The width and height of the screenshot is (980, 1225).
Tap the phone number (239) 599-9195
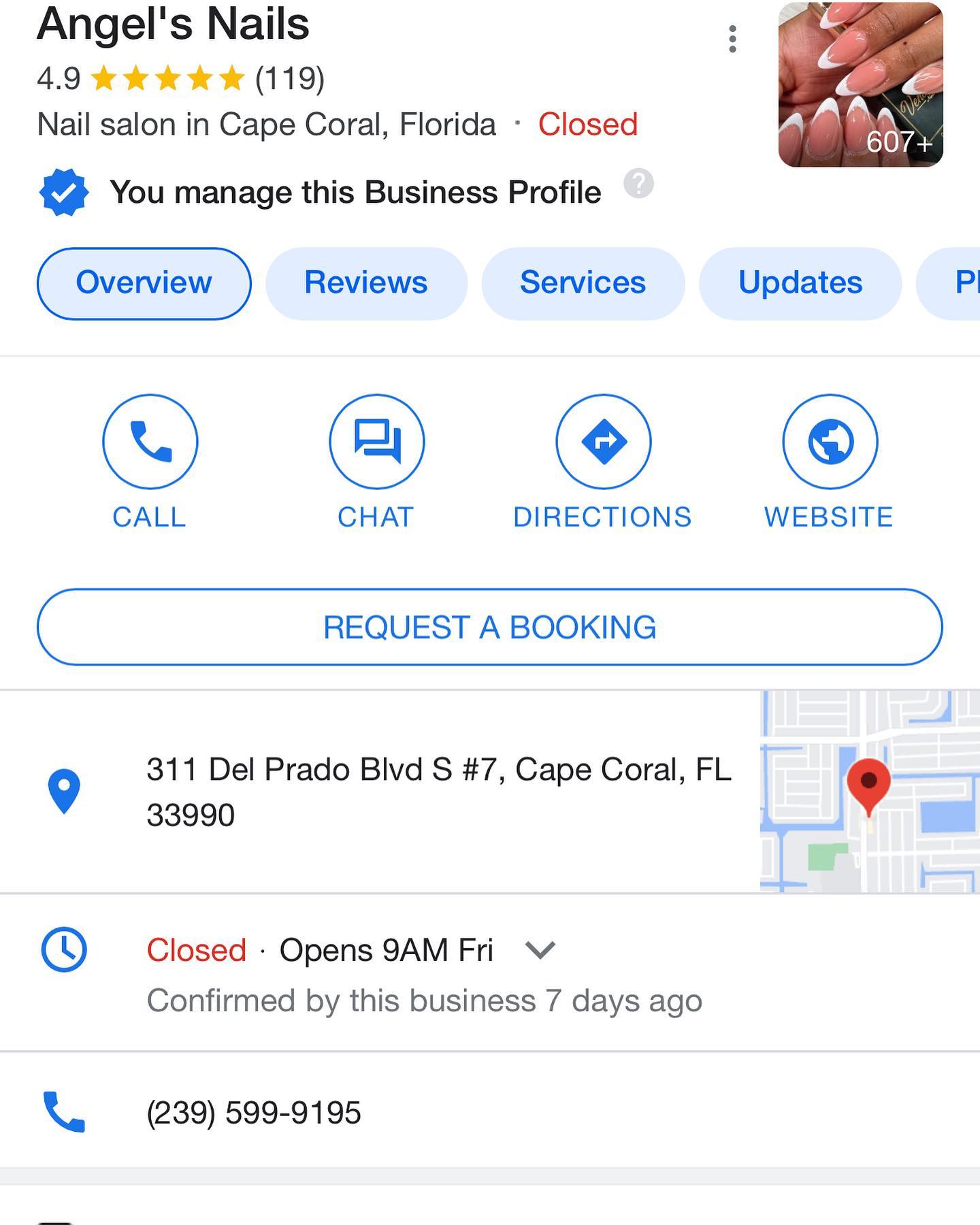[x=254, y=1112]
